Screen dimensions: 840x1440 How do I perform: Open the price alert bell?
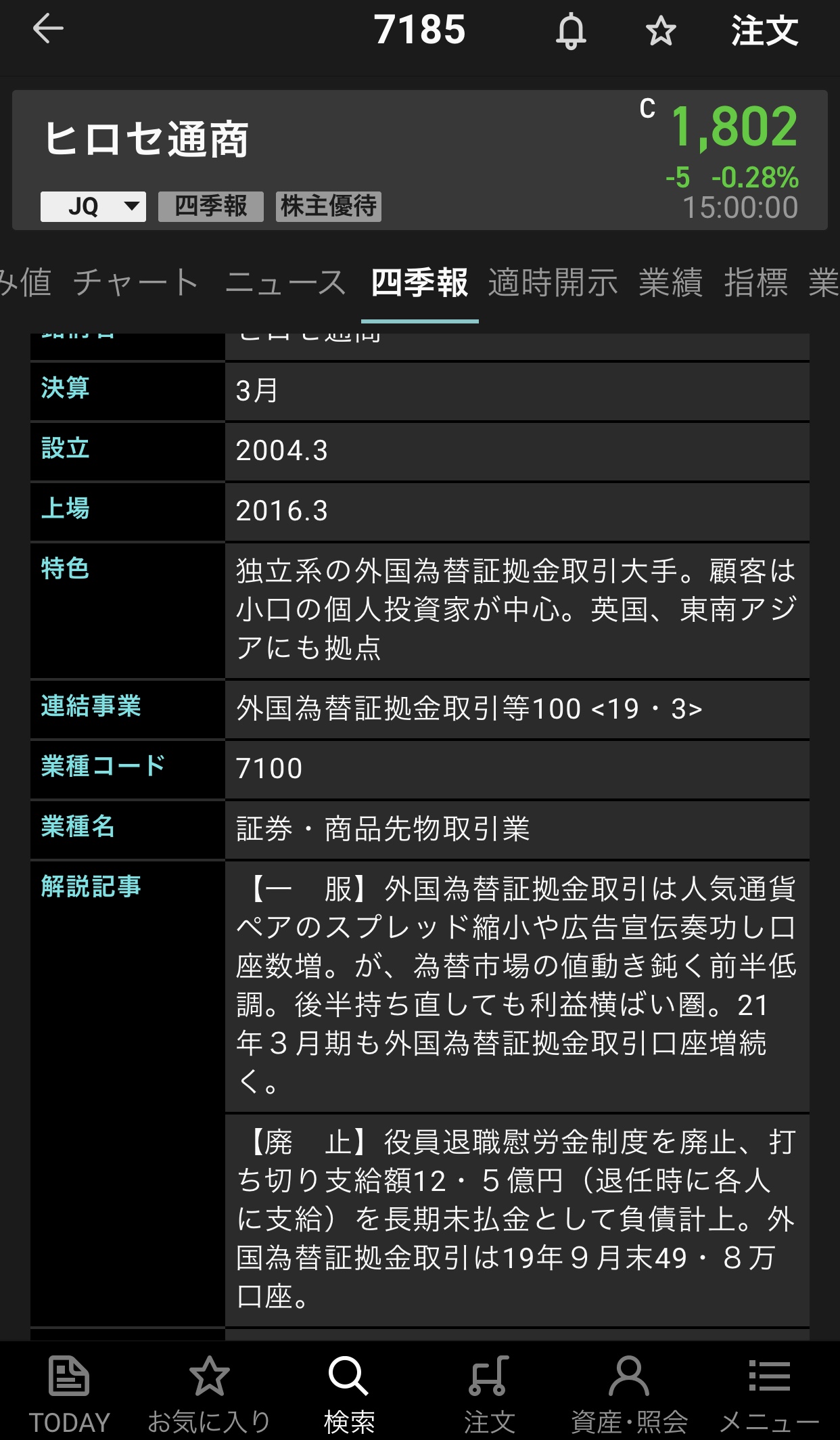tap(571, 31)
